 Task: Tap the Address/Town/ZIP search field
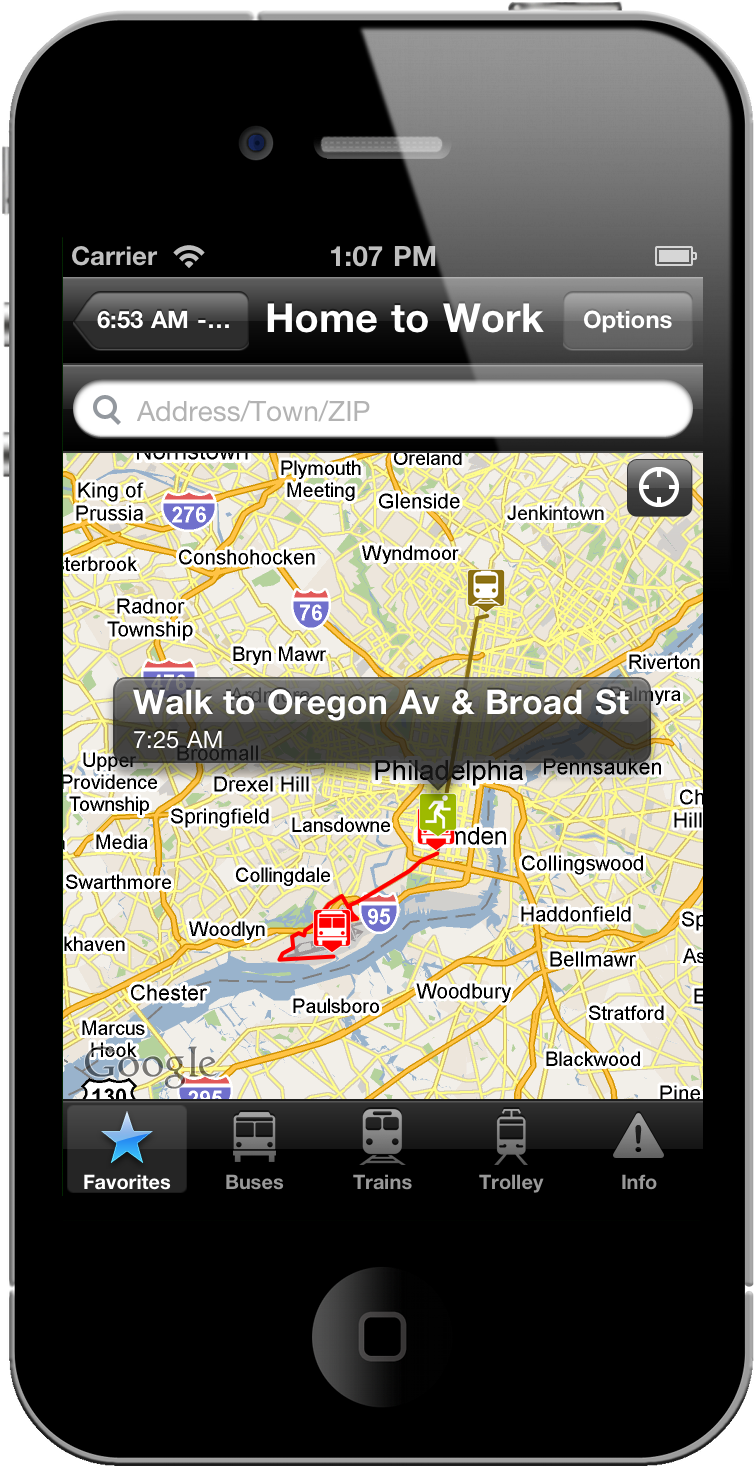pos(383,410)
